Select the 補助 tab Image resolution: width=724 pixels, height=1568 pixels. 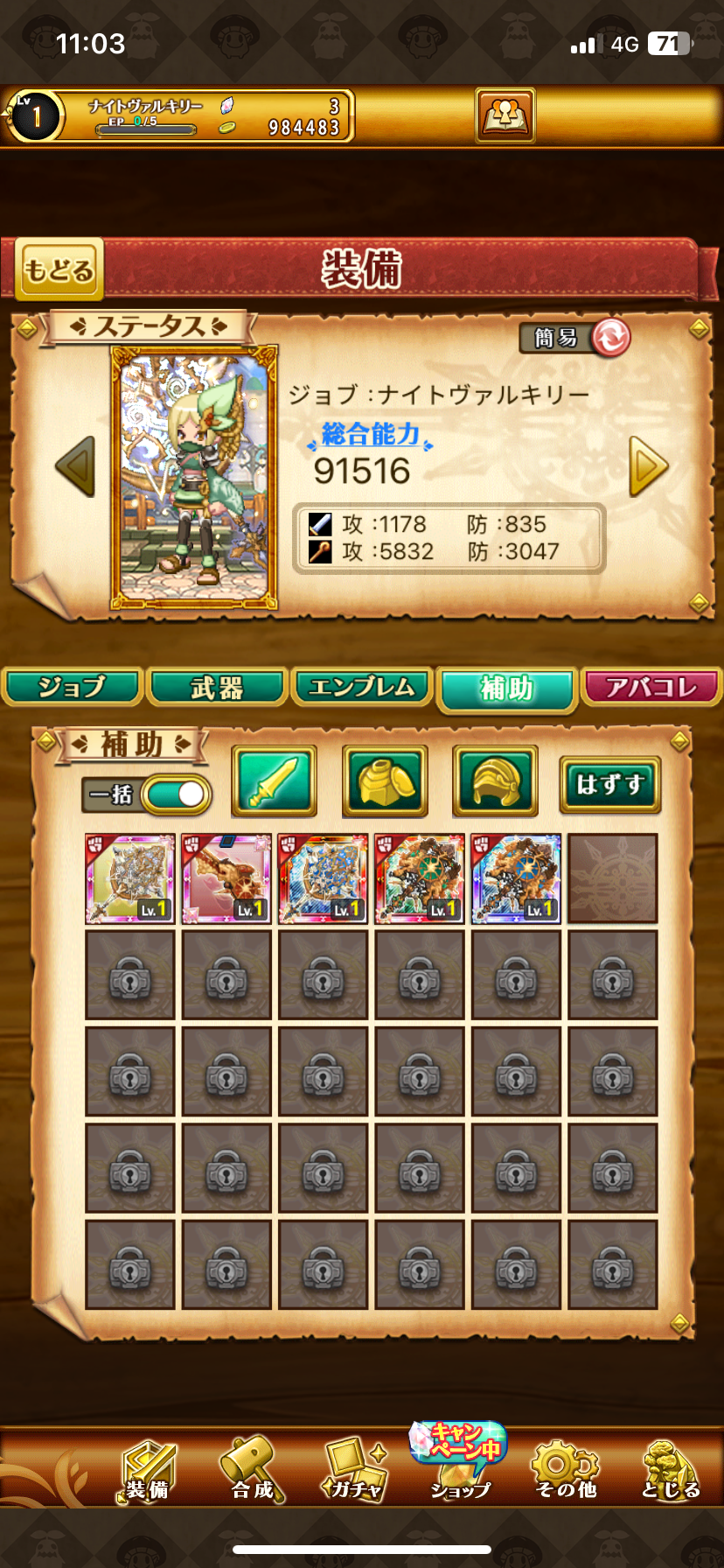tap(506, 689)
